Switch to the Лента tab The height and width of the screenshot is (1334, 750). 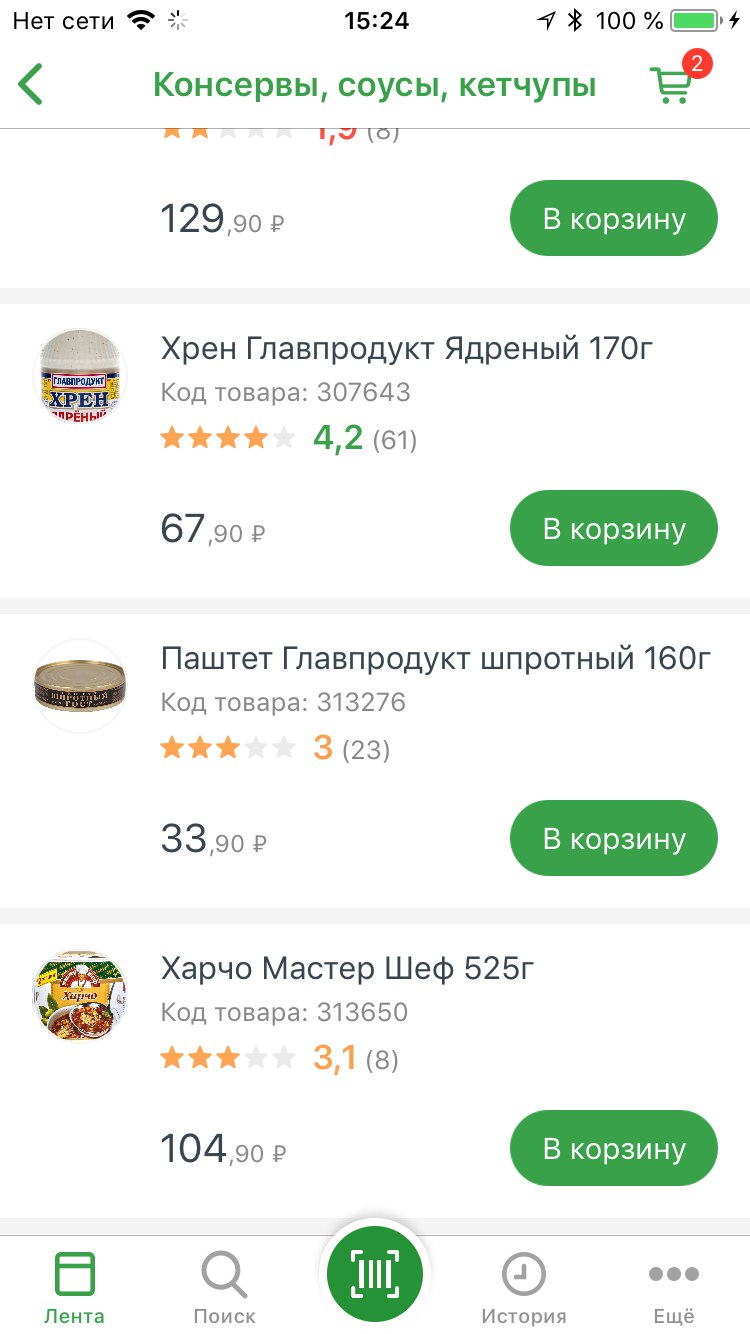pyautogui.click(x=74, y=1286)
